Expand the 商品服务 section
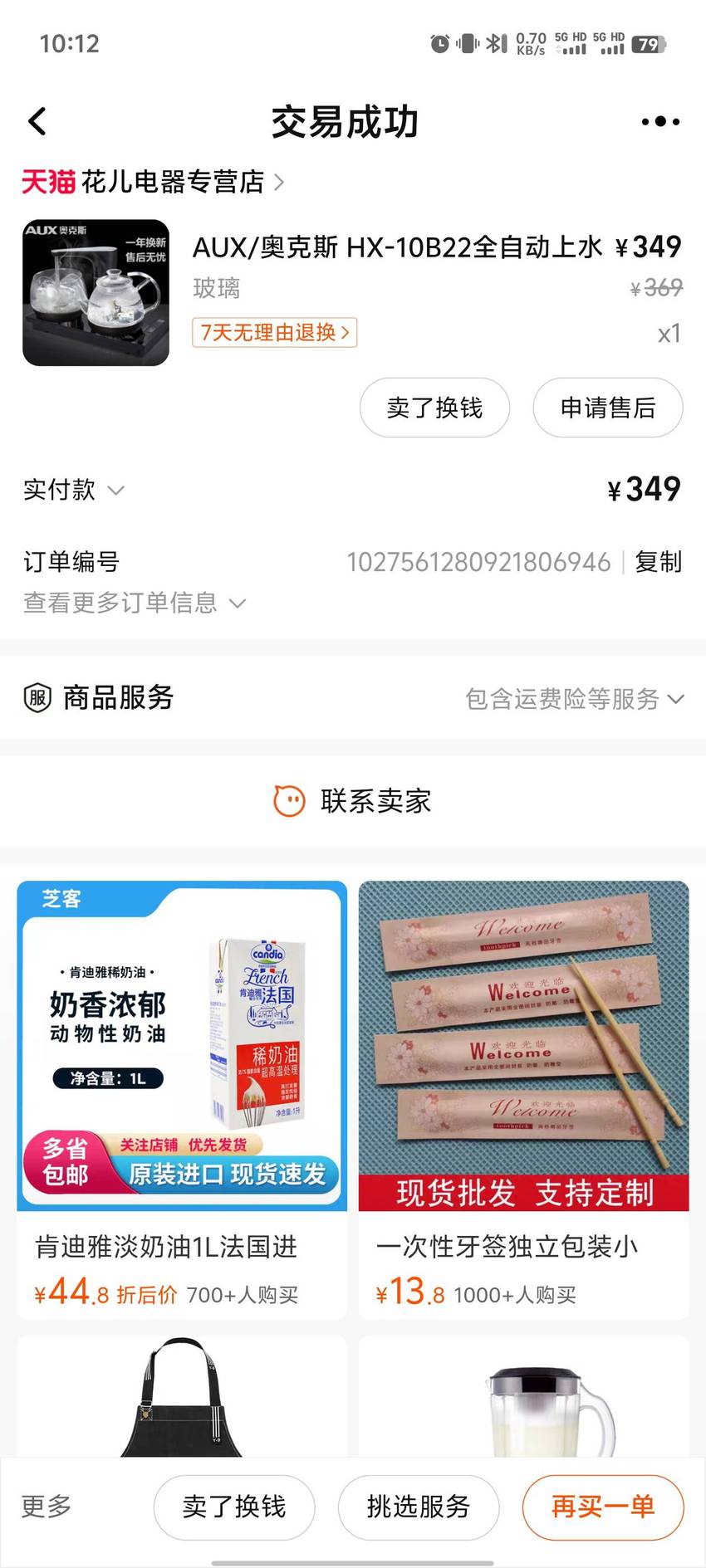 353,698
